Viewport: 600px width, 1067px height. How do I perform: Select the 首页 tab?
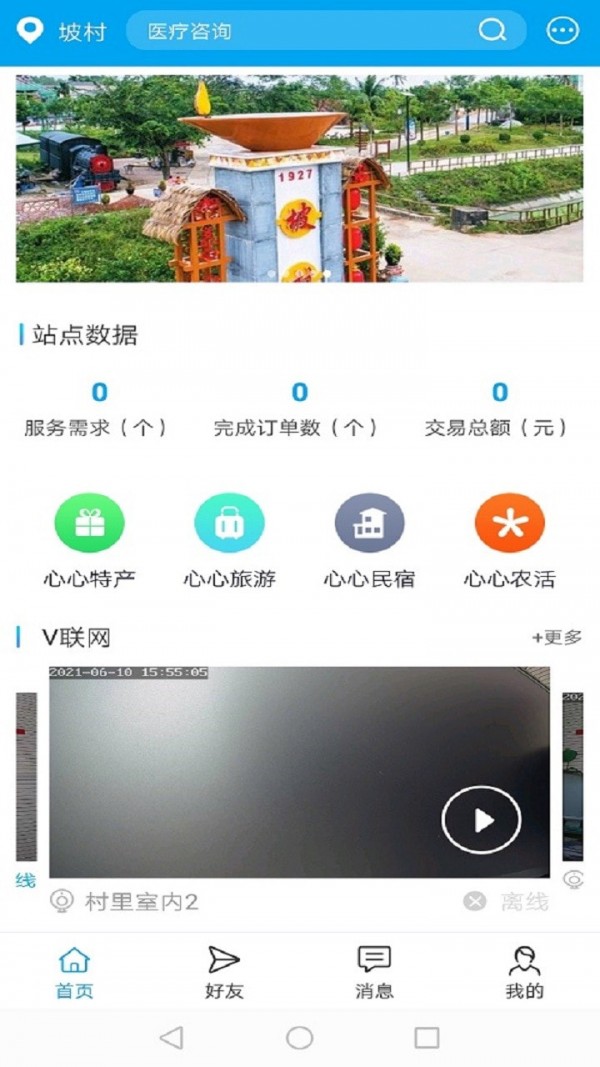pyautogui.click(x=74, y=971)
